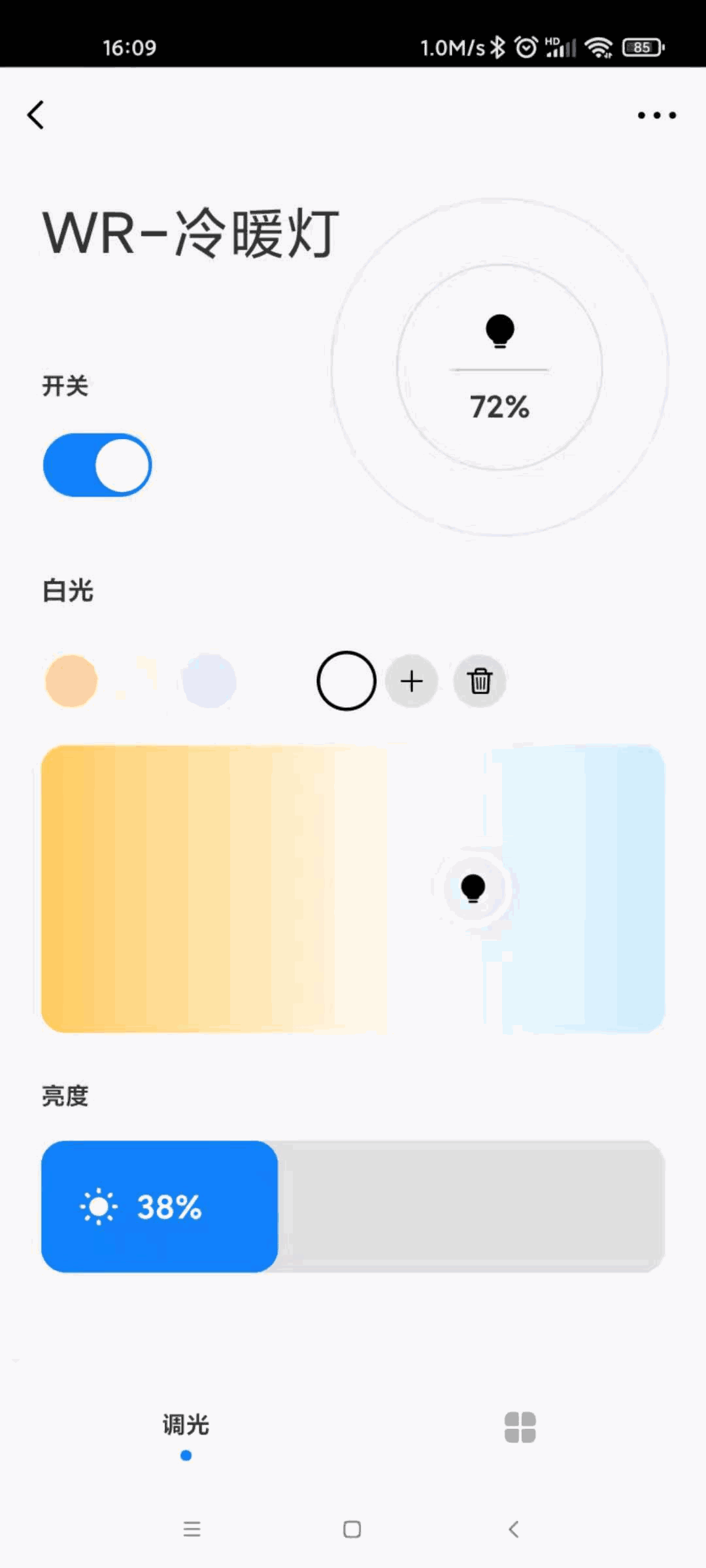Select the warm orange white-light preset
Screen dimensions: 706x1568
71,681
